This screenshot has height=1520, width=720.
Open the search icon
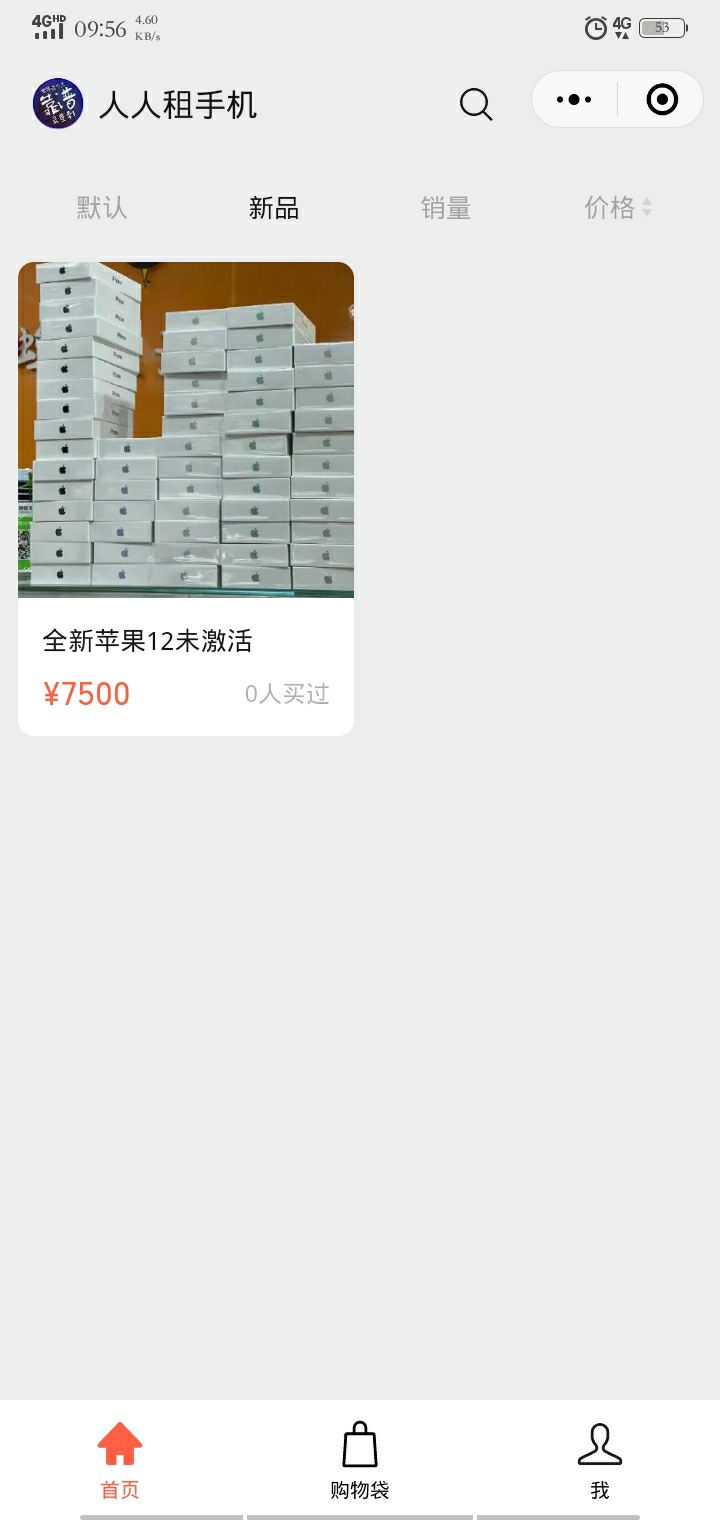point(476,103)
